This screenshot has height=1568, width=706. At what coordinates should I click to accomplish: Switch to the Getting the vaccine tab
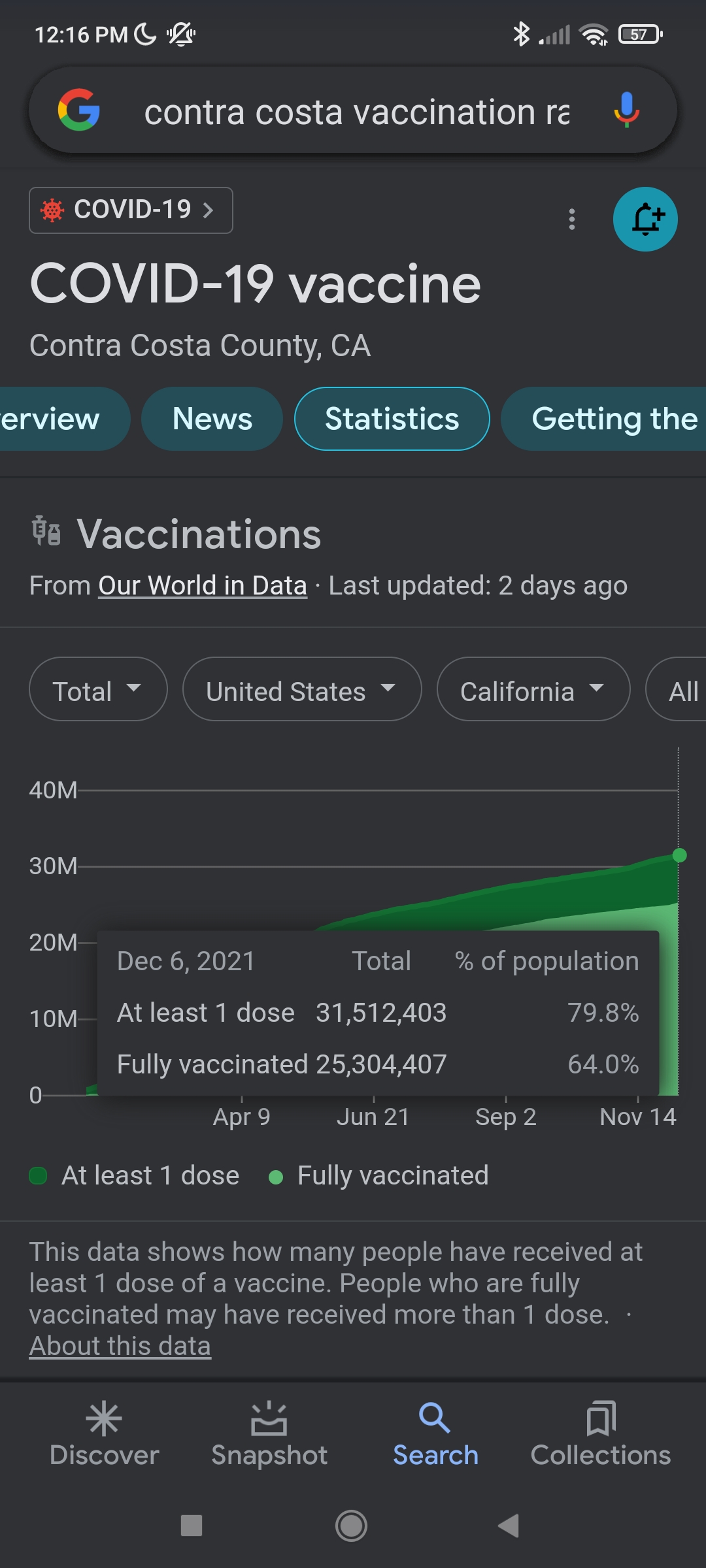tap(603, 419)
